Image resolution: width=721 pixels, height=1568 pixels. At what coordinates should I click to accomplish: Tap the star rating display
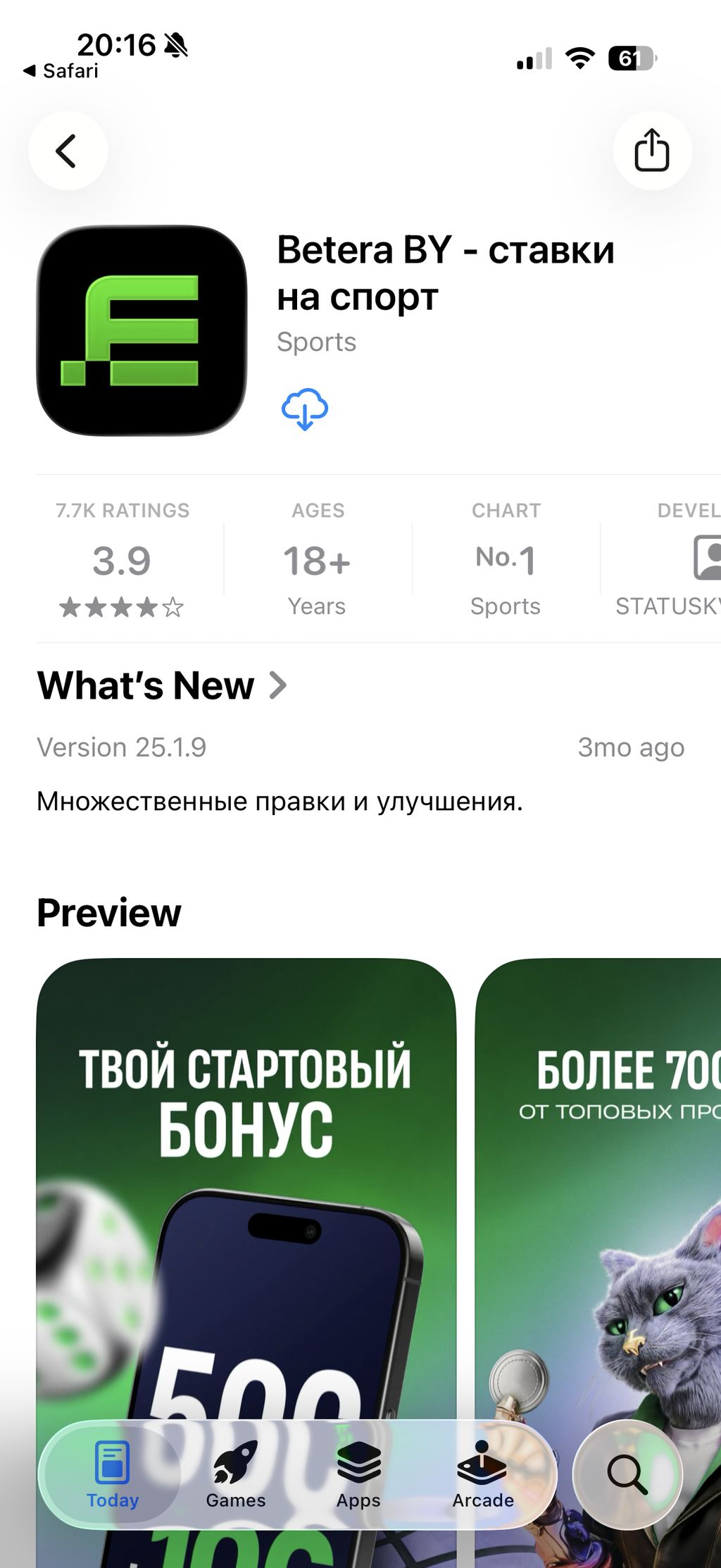click(123, 606)
